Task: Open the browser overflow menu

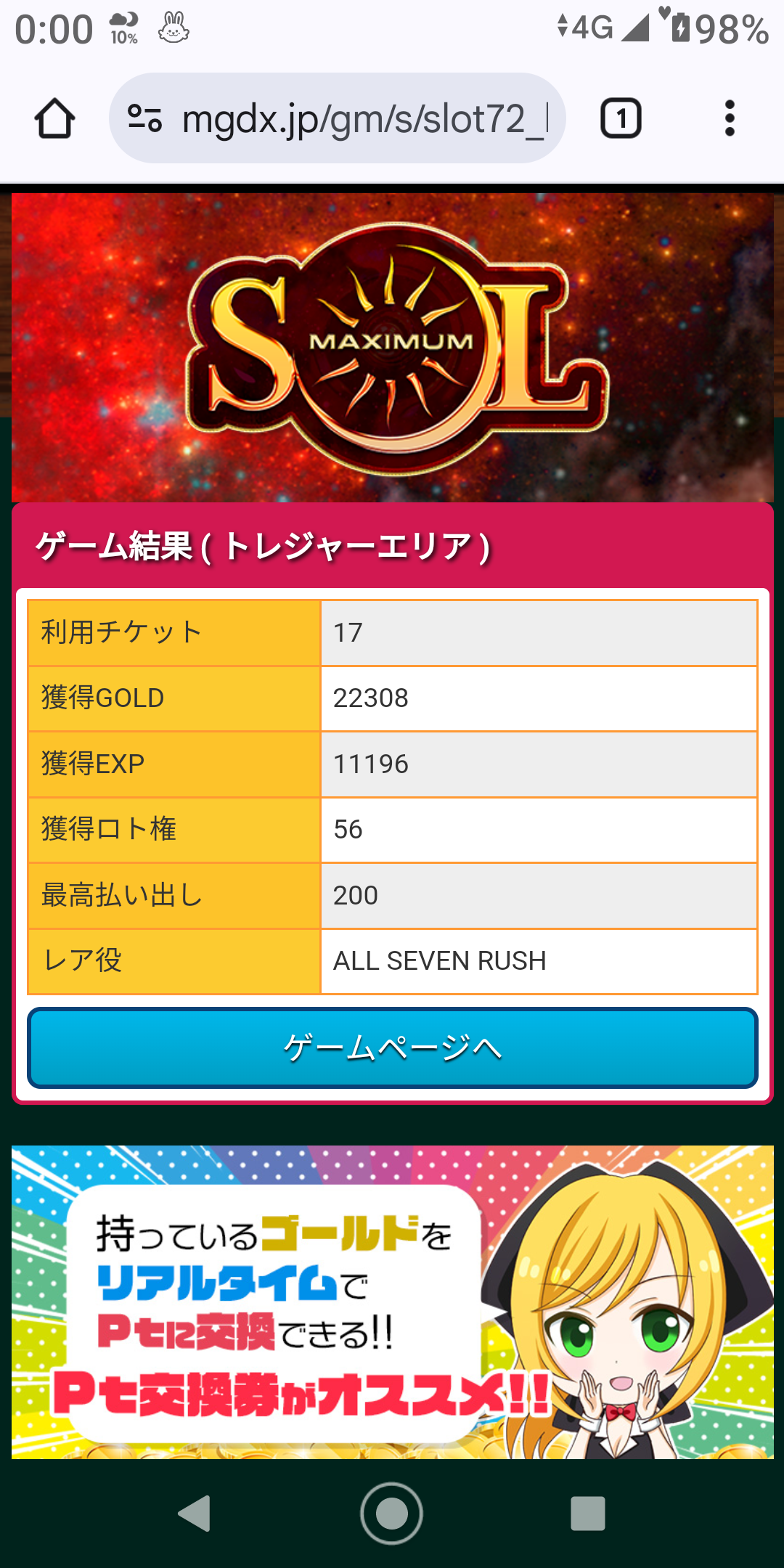Action: click(x=730, y=118)
